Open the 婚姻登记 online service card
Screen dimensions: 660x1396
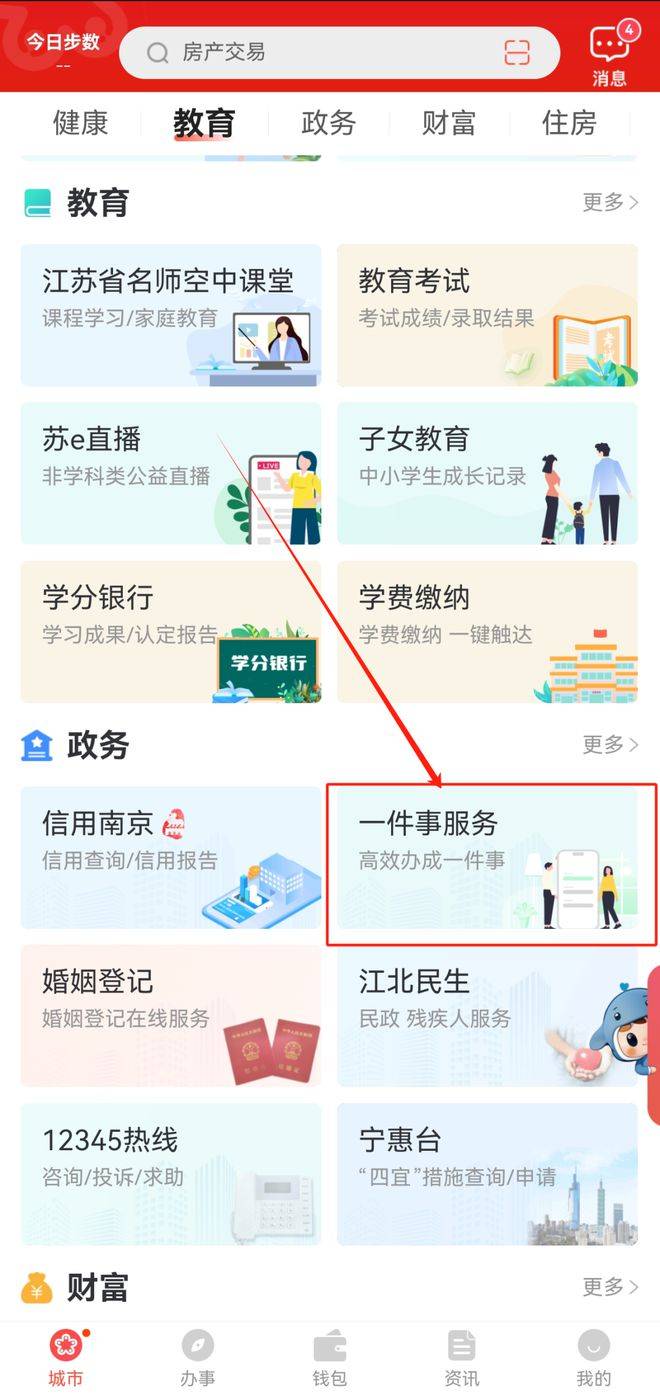171,1015
